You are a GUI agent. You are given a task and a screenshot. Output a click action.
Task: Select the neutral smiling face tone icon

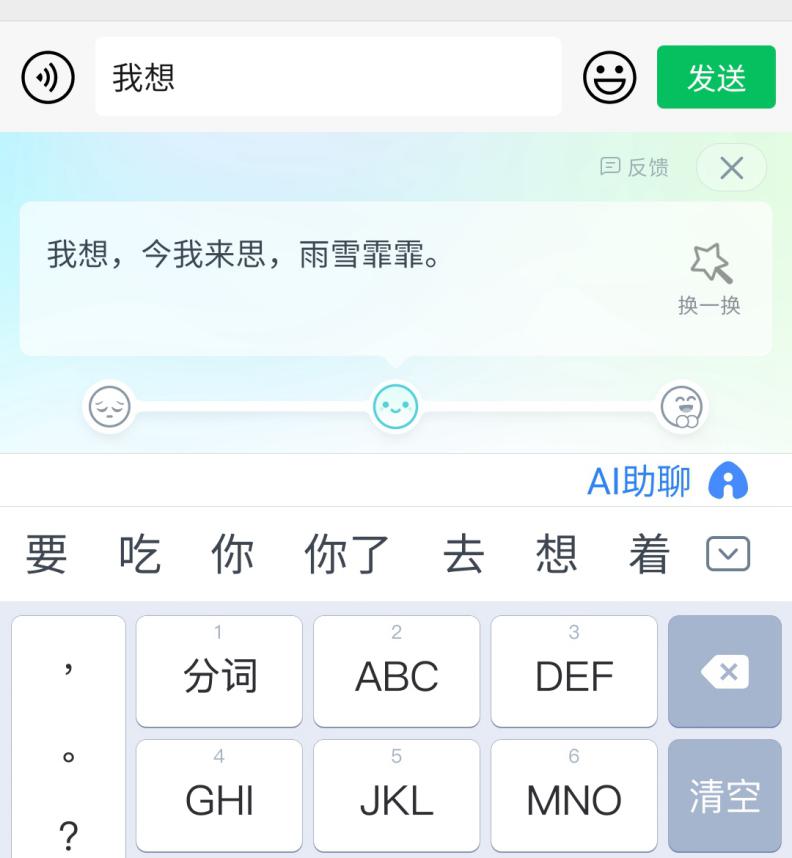click(396, 407)
